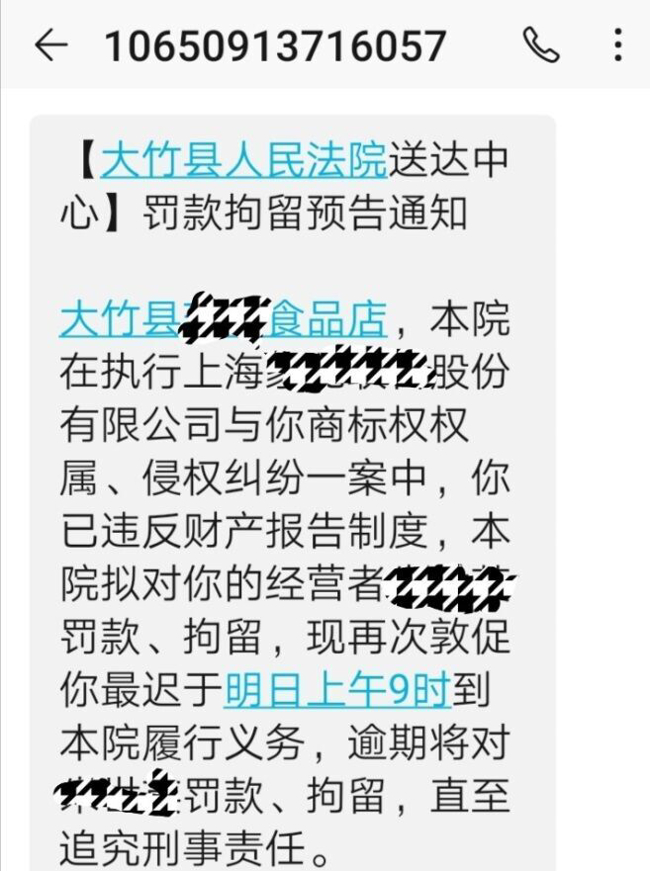
Task: Go back to the message list
Action: [50, 45]
